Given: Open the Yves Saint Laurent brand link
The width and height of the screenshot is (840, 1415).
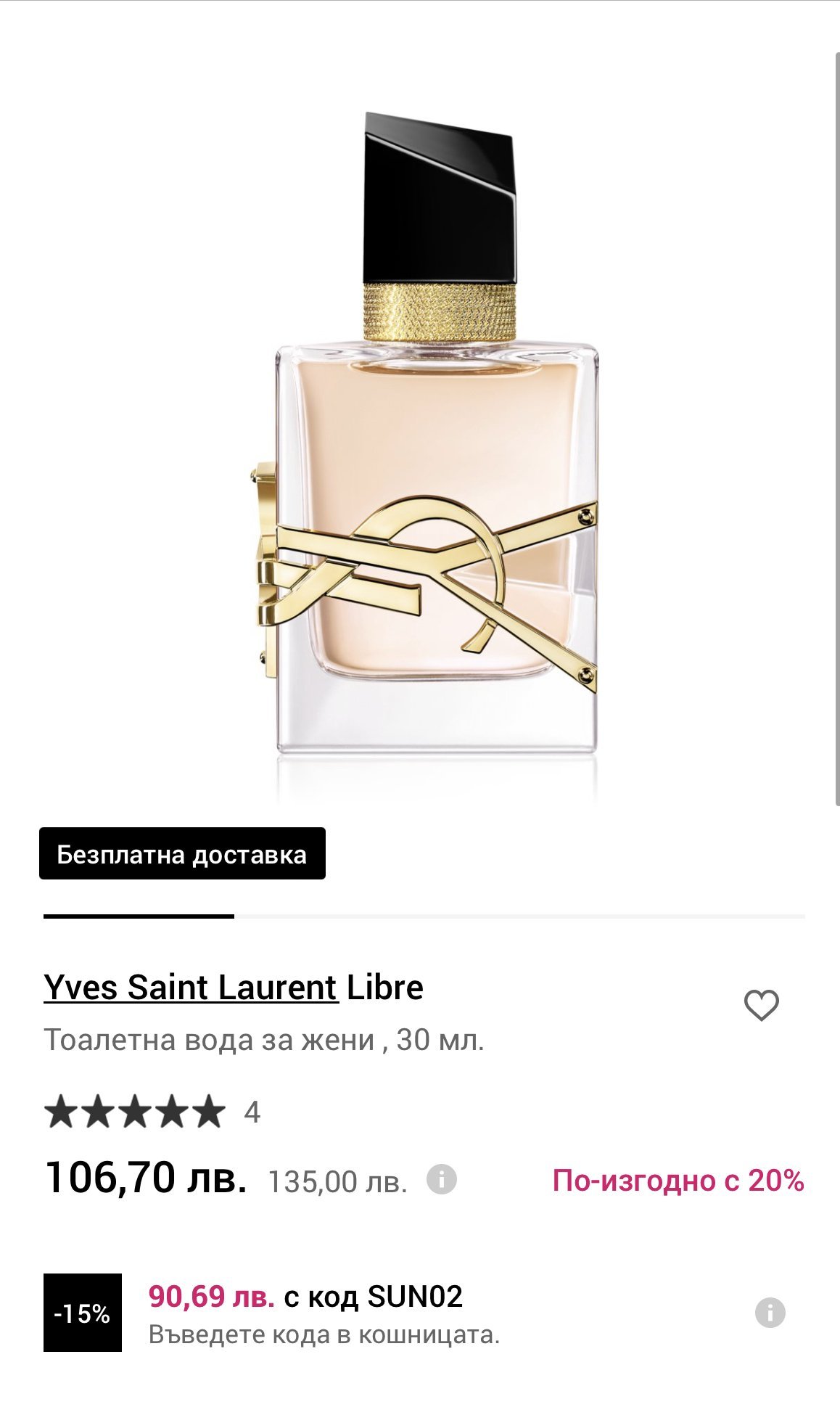Looking at the screenshot, I should tap(191, 988).
